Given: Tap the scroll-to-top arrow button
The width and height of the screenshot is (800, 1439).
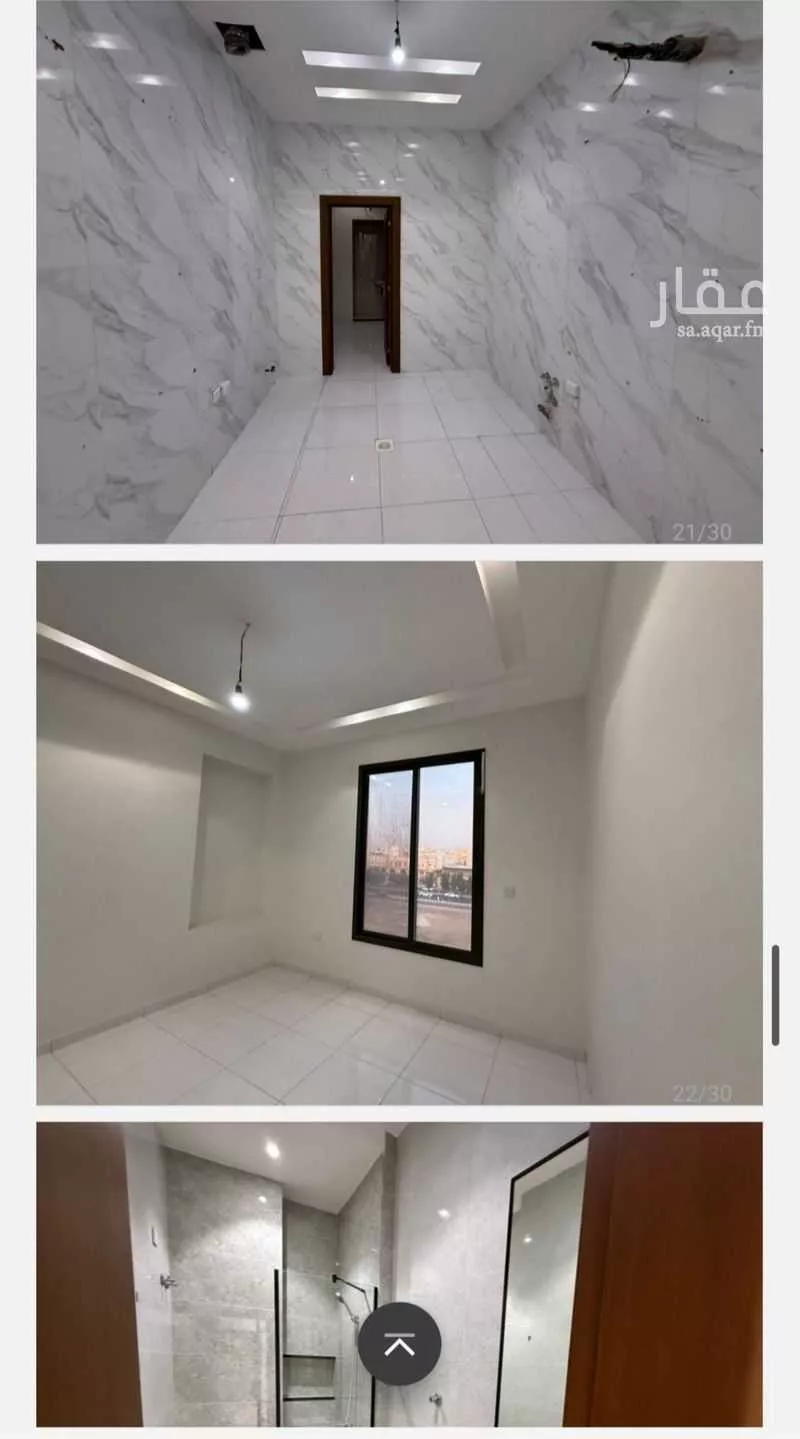Looking at the screenshot, I should point(399,1344).
